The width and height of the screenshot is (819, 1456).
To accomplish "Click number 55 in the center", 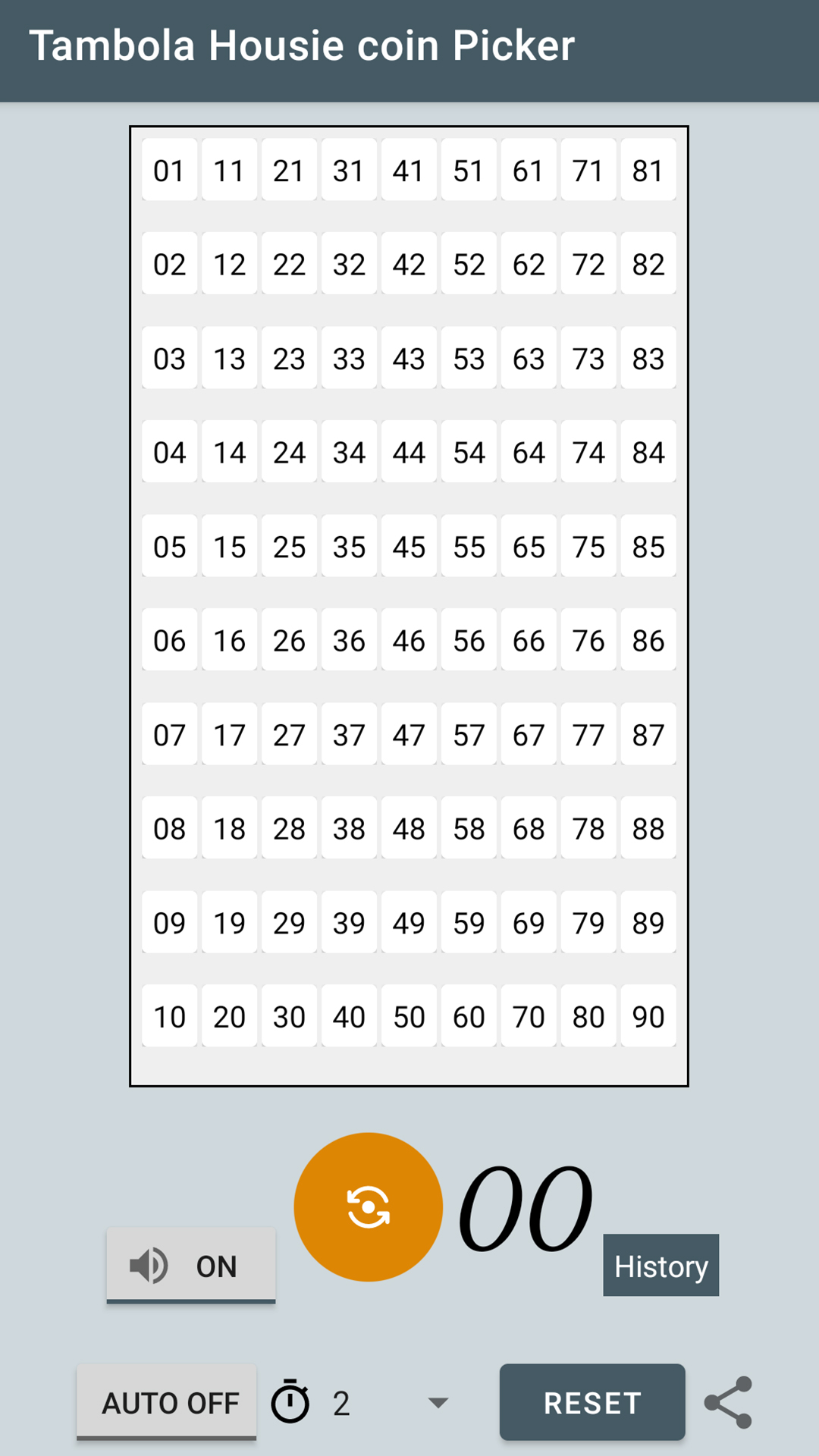I will pos(469,545).
